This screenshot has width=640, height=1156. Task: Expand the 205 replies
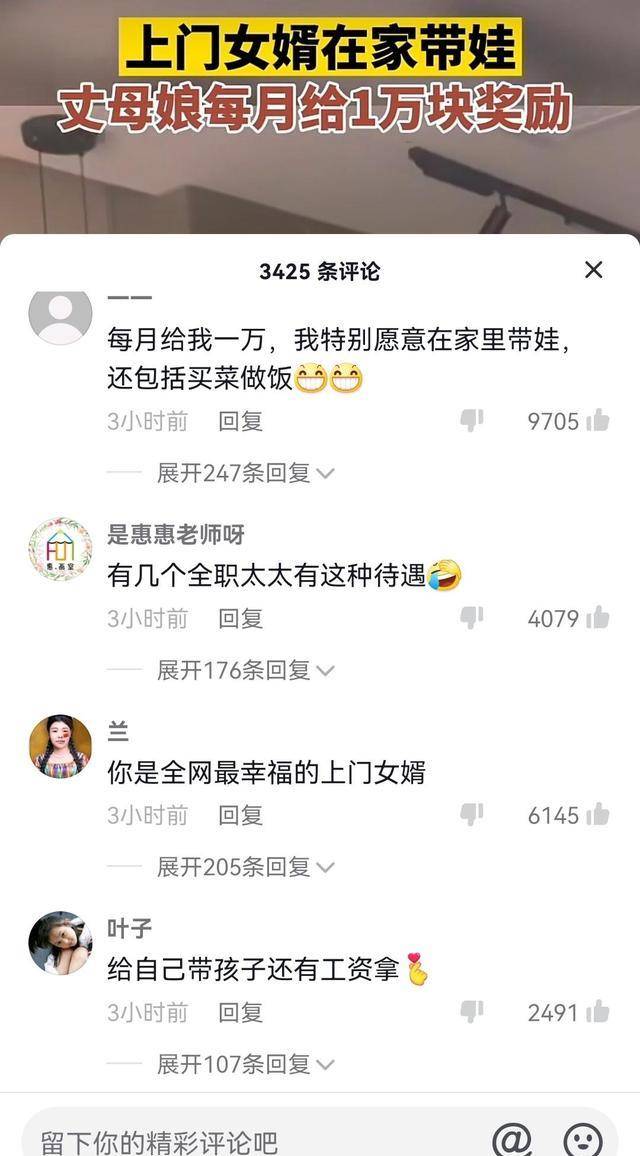point(245,867)
